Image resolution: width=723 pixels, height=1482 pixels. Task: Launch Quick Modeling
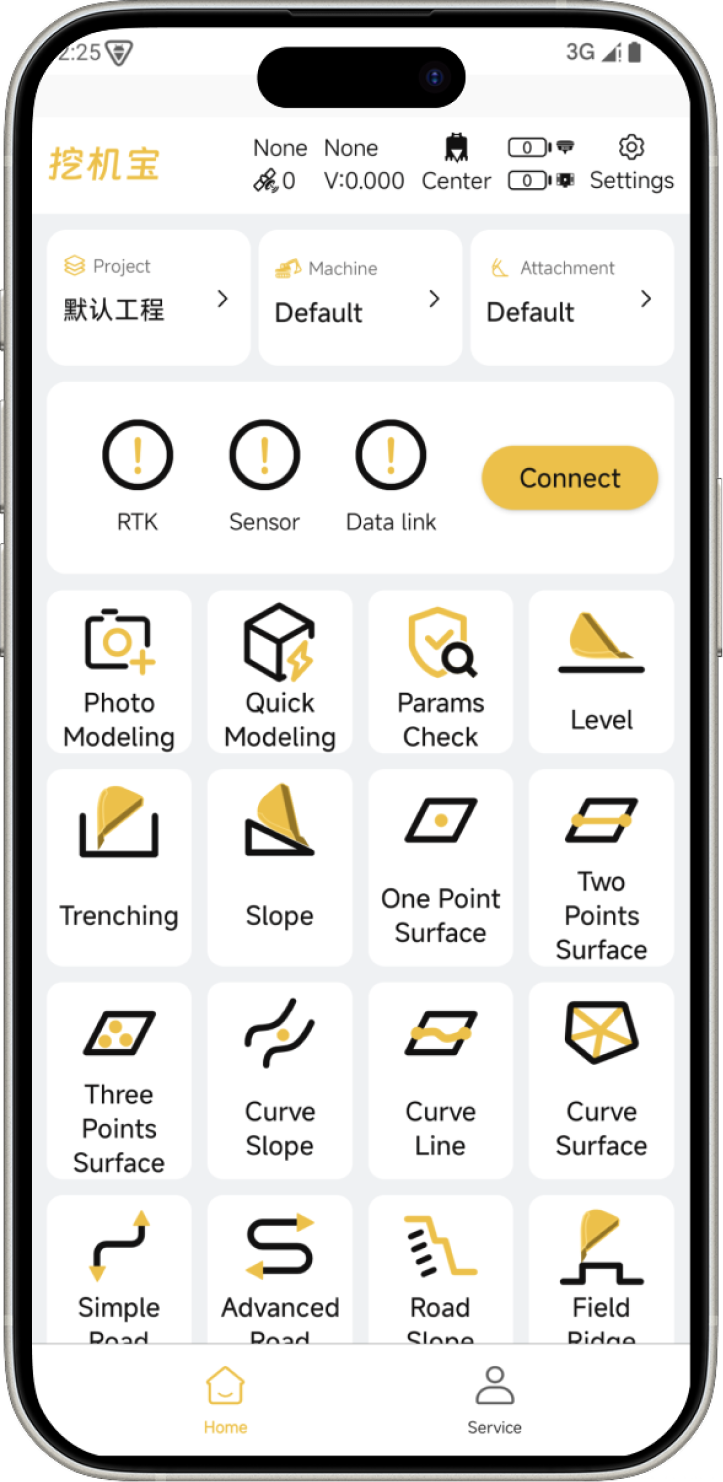pos(280,672)
